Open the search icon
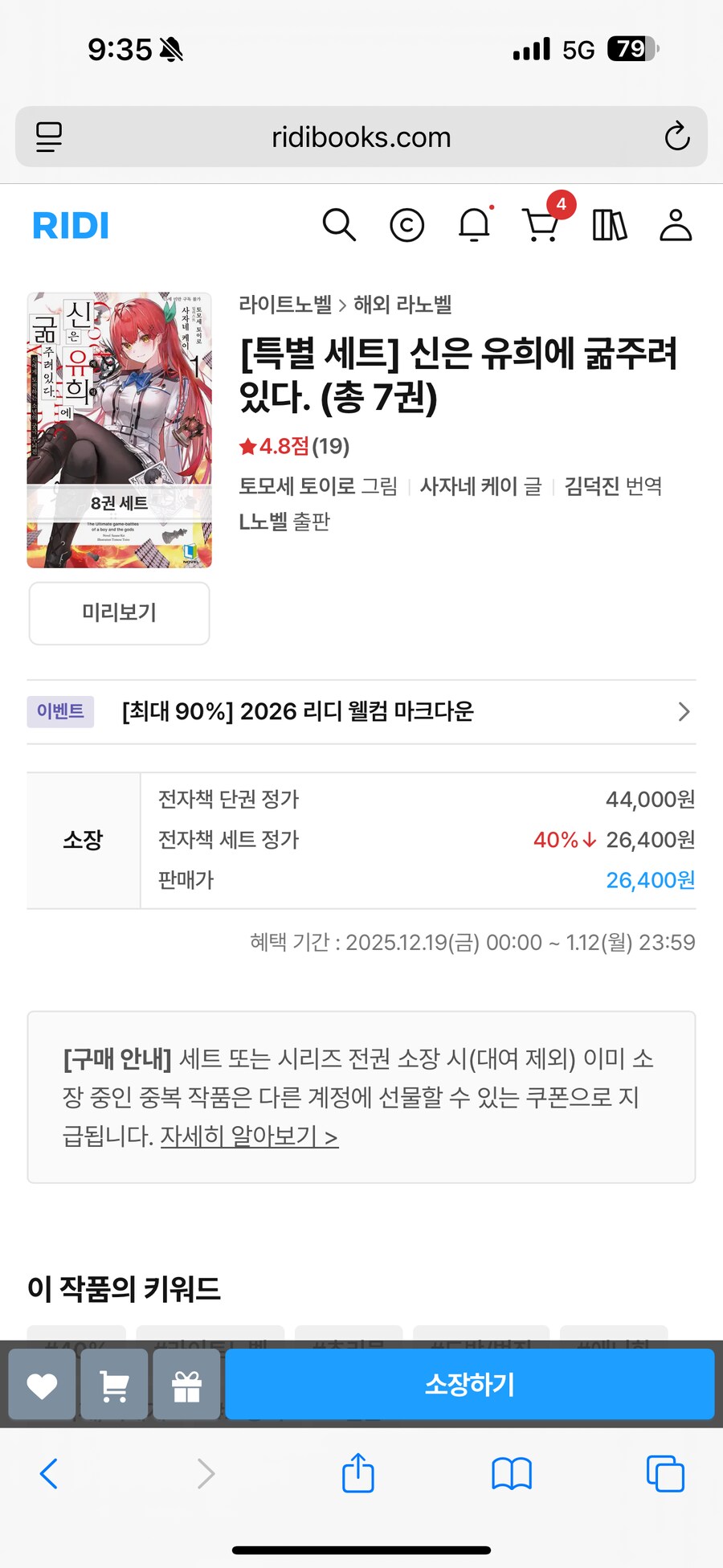The height and width of the screenshot is (1568, 723). click(x=339, y=225)
